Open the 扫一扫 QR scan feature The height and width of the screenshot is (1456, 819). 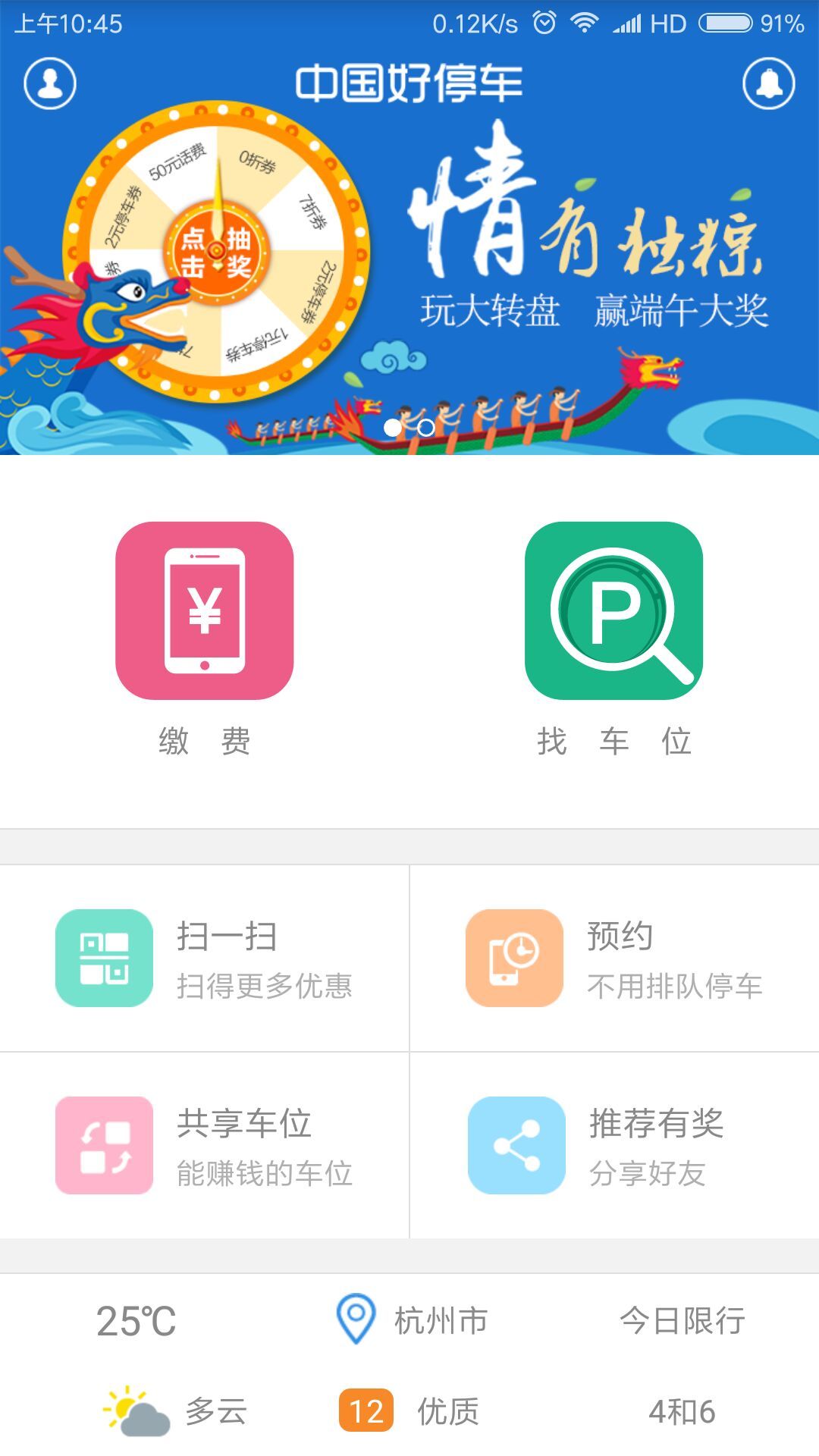pos(104,958)
